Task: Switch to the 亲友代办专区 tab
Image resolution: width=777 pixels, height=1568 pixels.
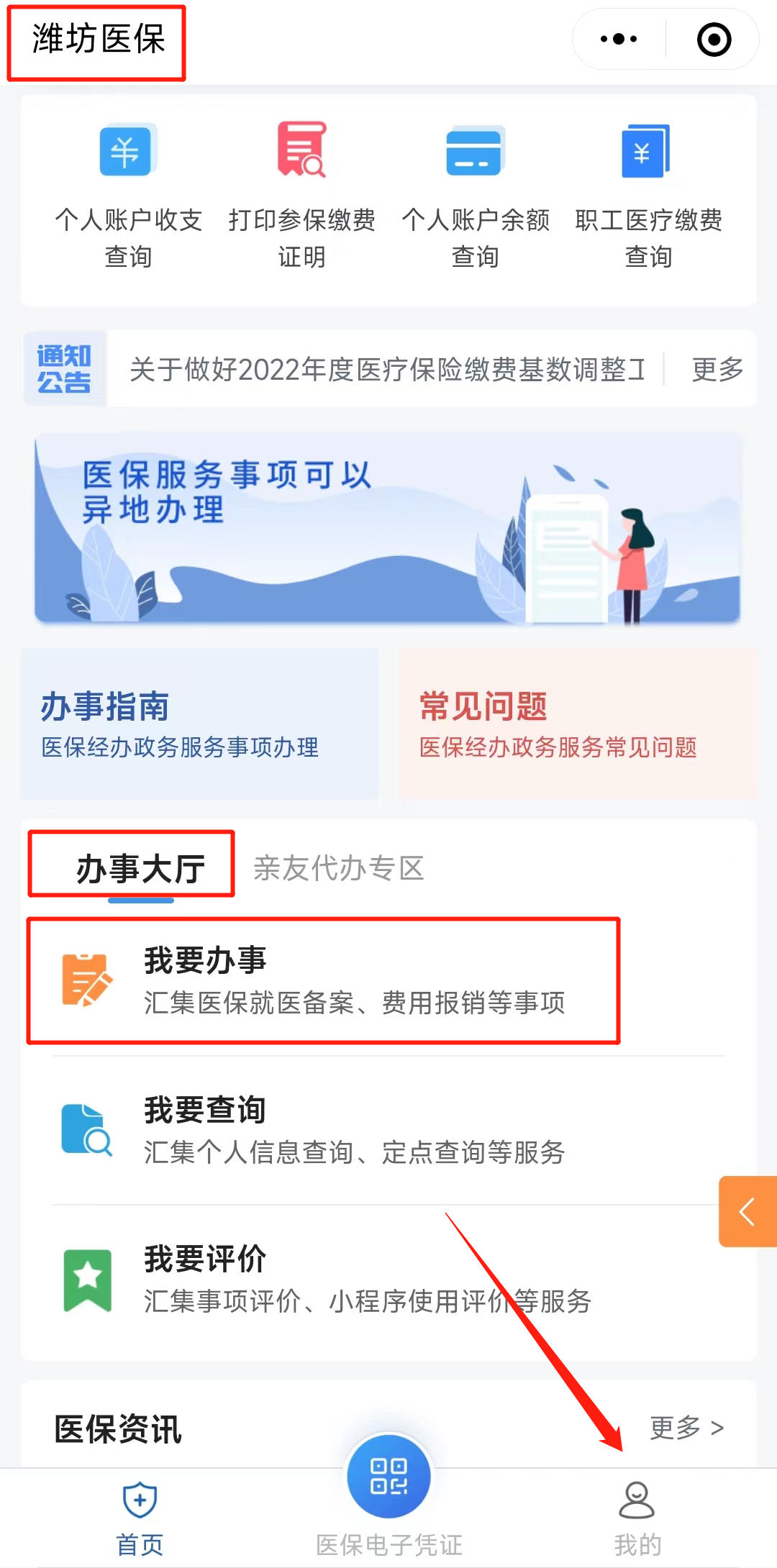Action: pyautogui.click(x=338, y=868)
